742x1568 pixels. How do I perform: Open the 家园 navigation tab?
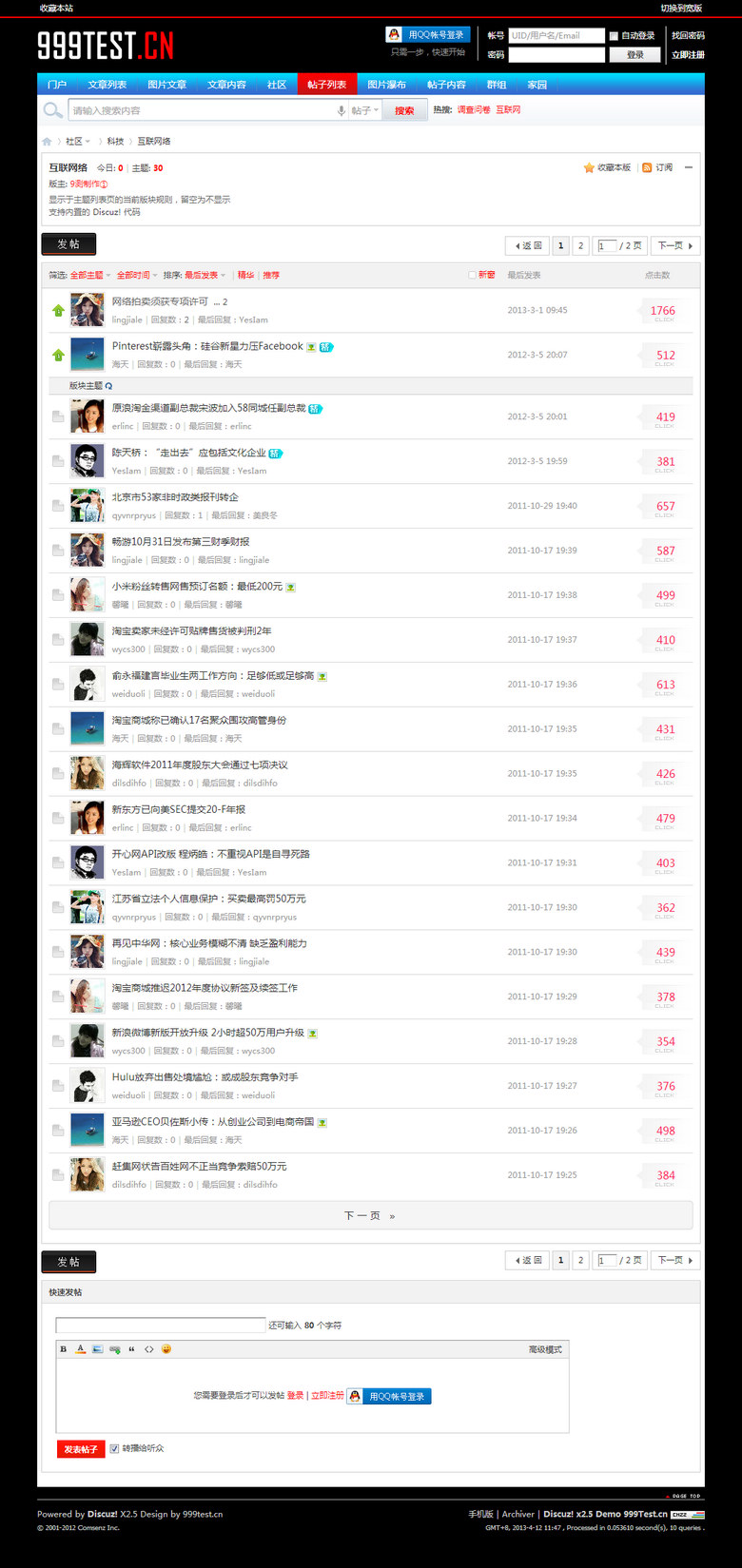[537, 85]
